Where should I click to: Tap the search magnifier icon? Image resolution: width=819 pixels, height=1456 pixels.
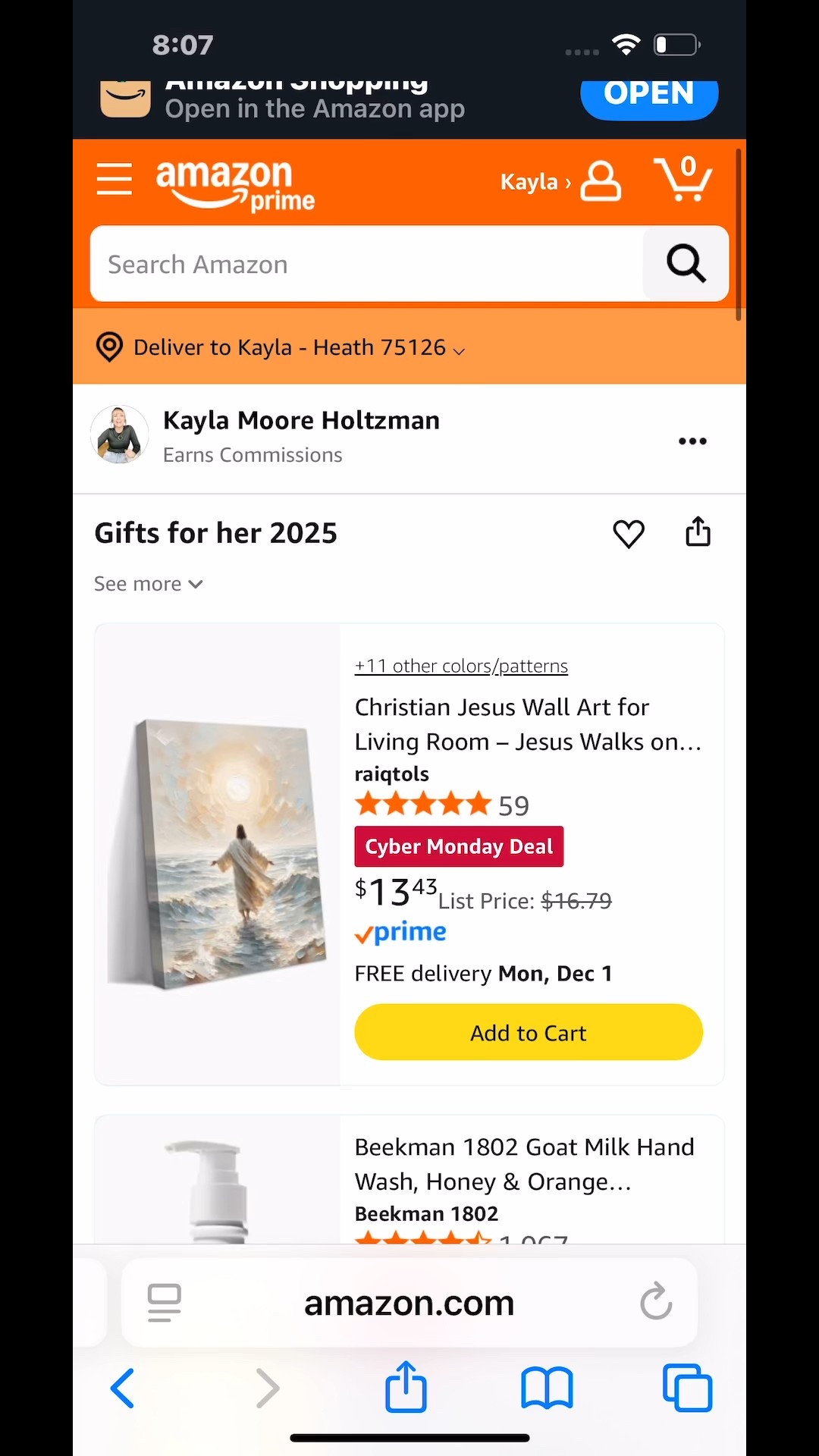pos(685,263)
